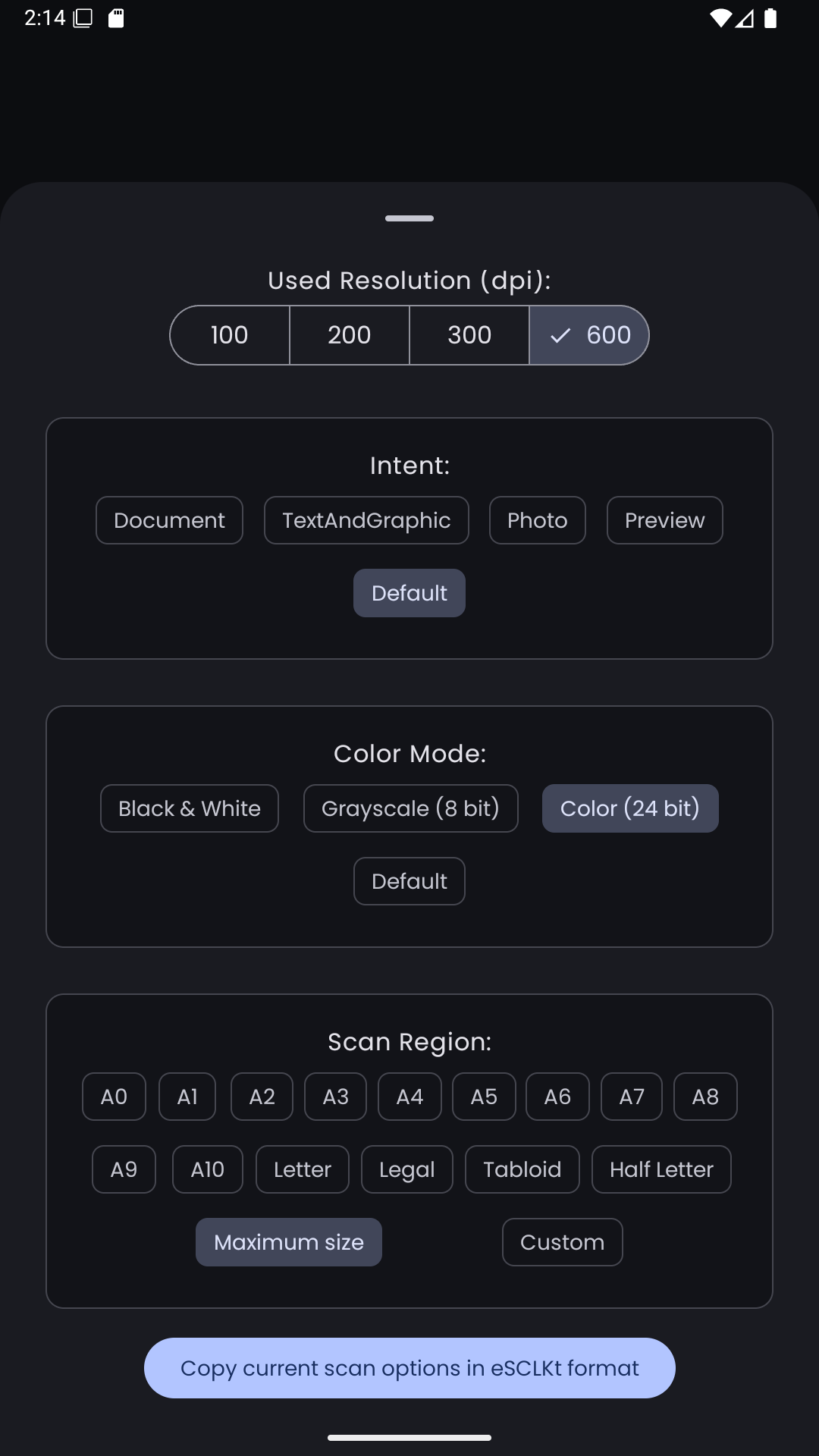
Task: Select 200 dpi resolution
Action: coord(350,335)
